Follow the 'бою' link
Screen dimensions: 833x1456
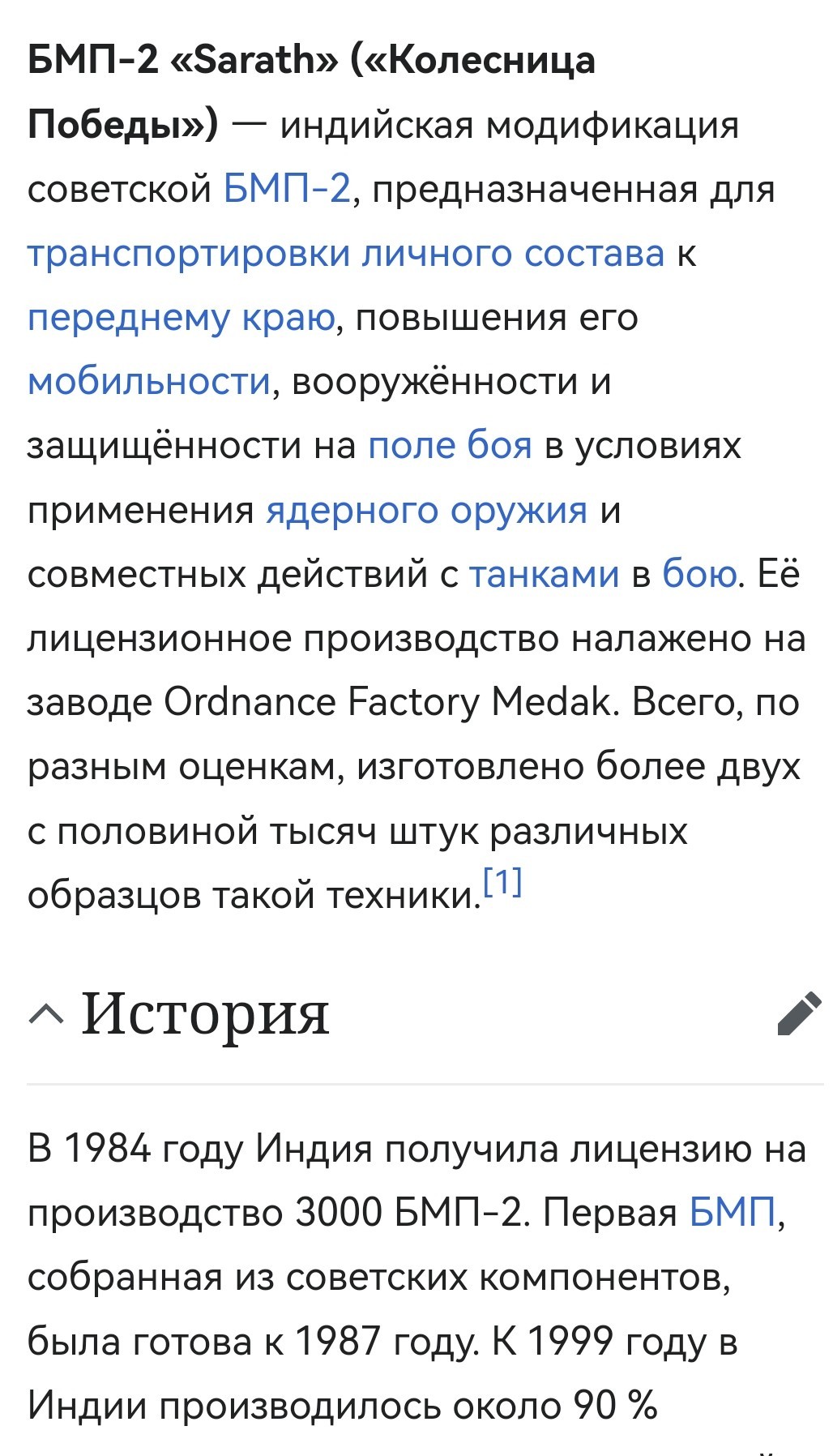click(700, 574)
